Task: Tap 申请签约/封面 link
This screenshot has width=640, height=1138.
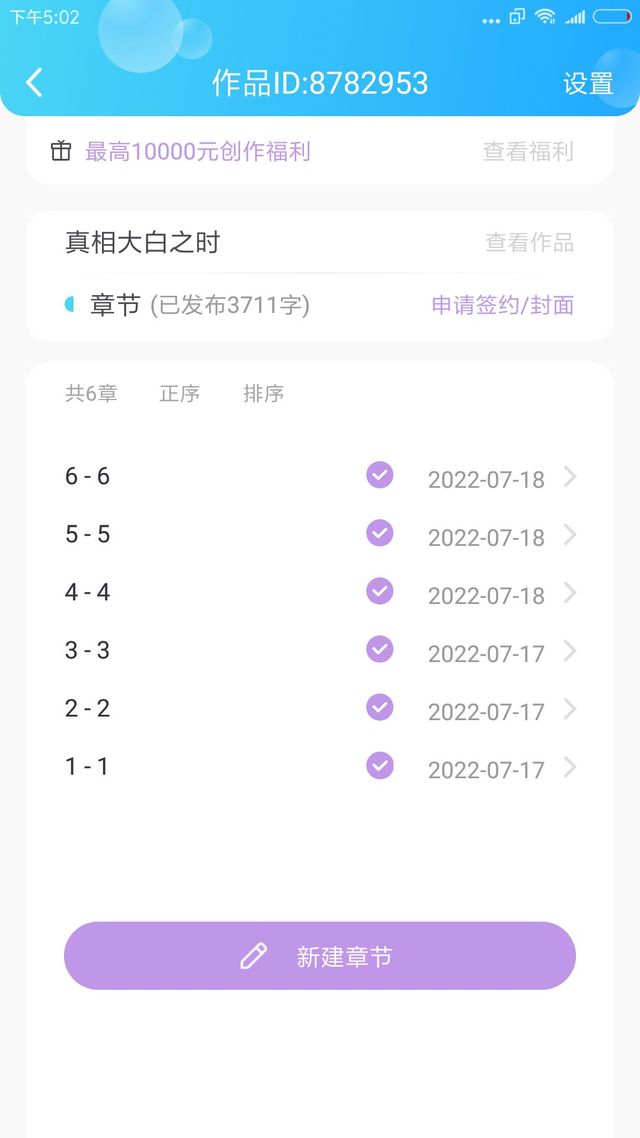Action: click(x=503, y=306)
